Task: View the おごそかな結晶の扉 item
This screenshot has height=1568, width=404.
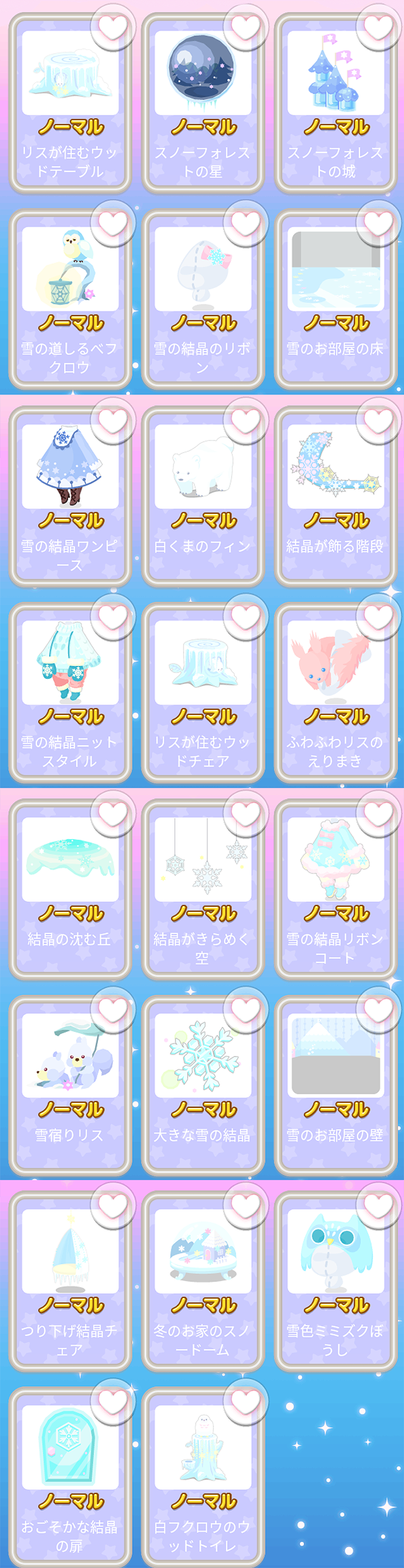Action: pos(70,1479)
